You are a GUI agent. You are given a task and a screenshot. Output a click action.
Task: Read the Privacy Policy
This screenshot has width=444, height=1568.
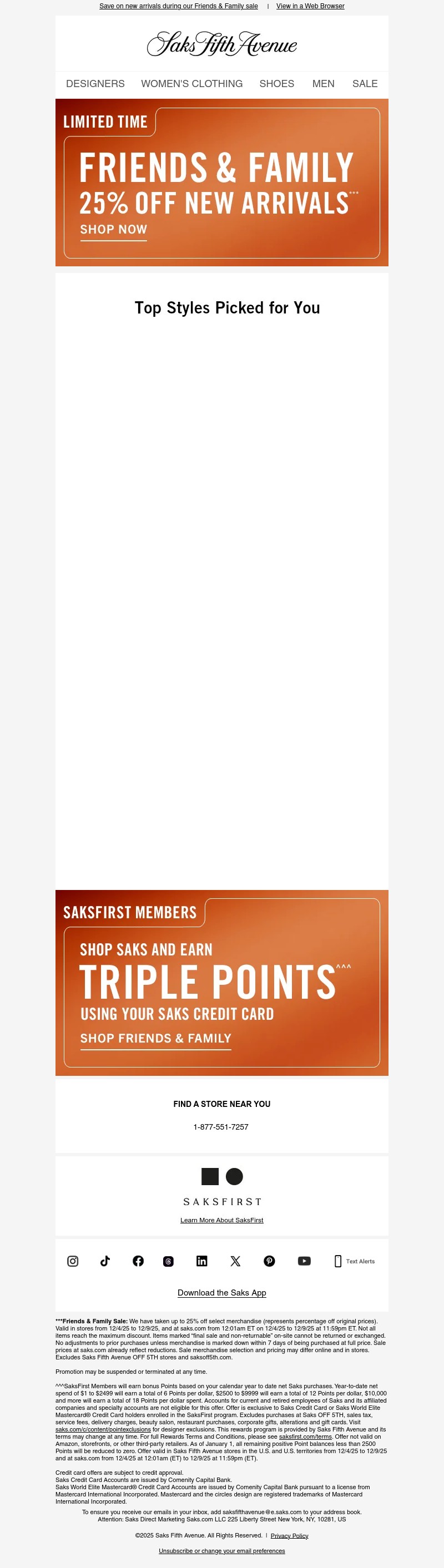pyautogui.click(x=289, y=1536)
